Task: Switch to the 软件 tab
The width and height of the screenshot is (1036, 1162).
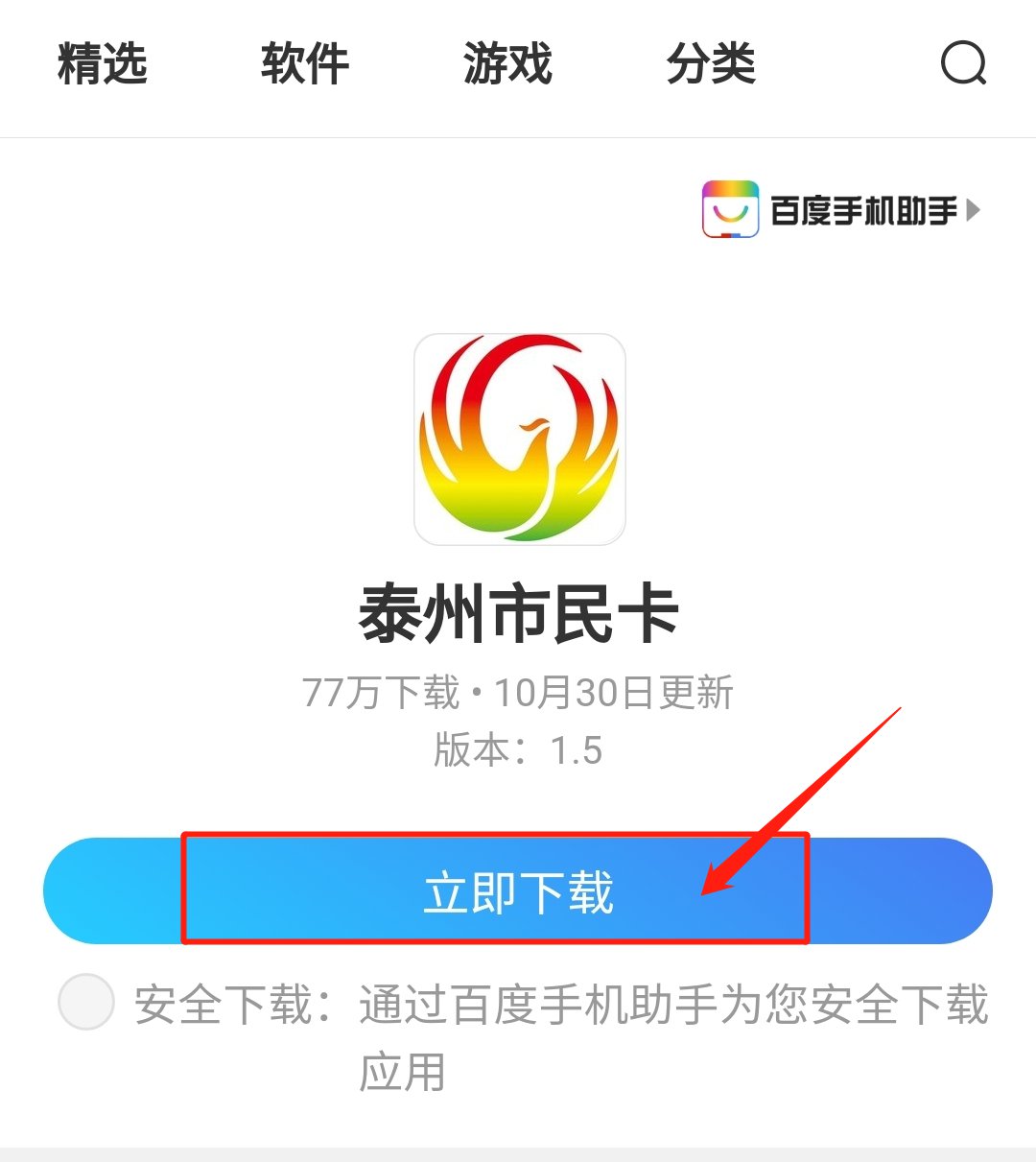Action: 305,64
